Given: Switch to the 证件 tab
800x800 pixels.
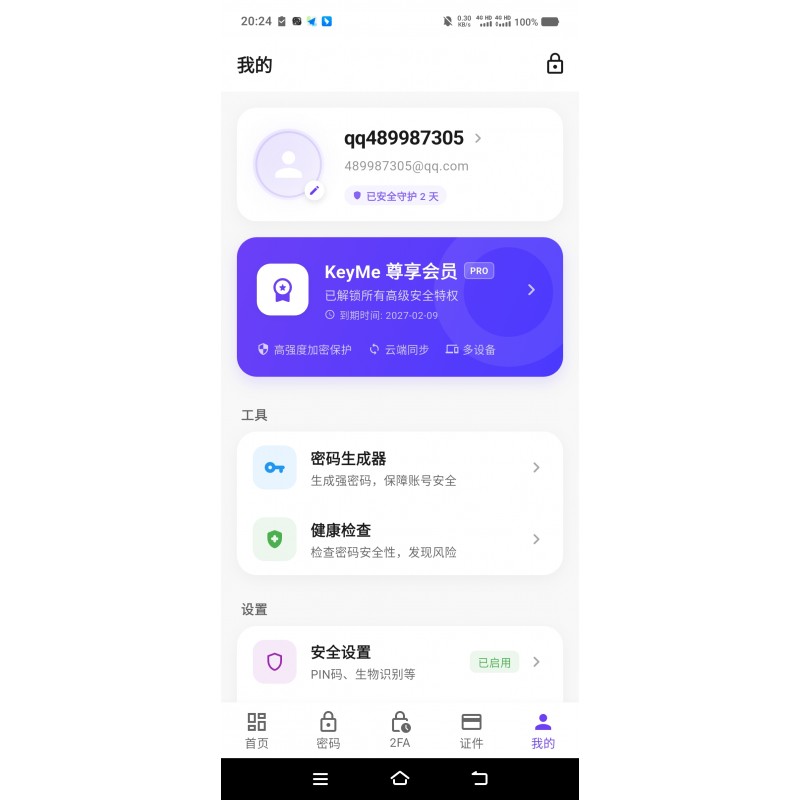Looking at the screenshot, I should pyautogui.click(x=471, y=731).
